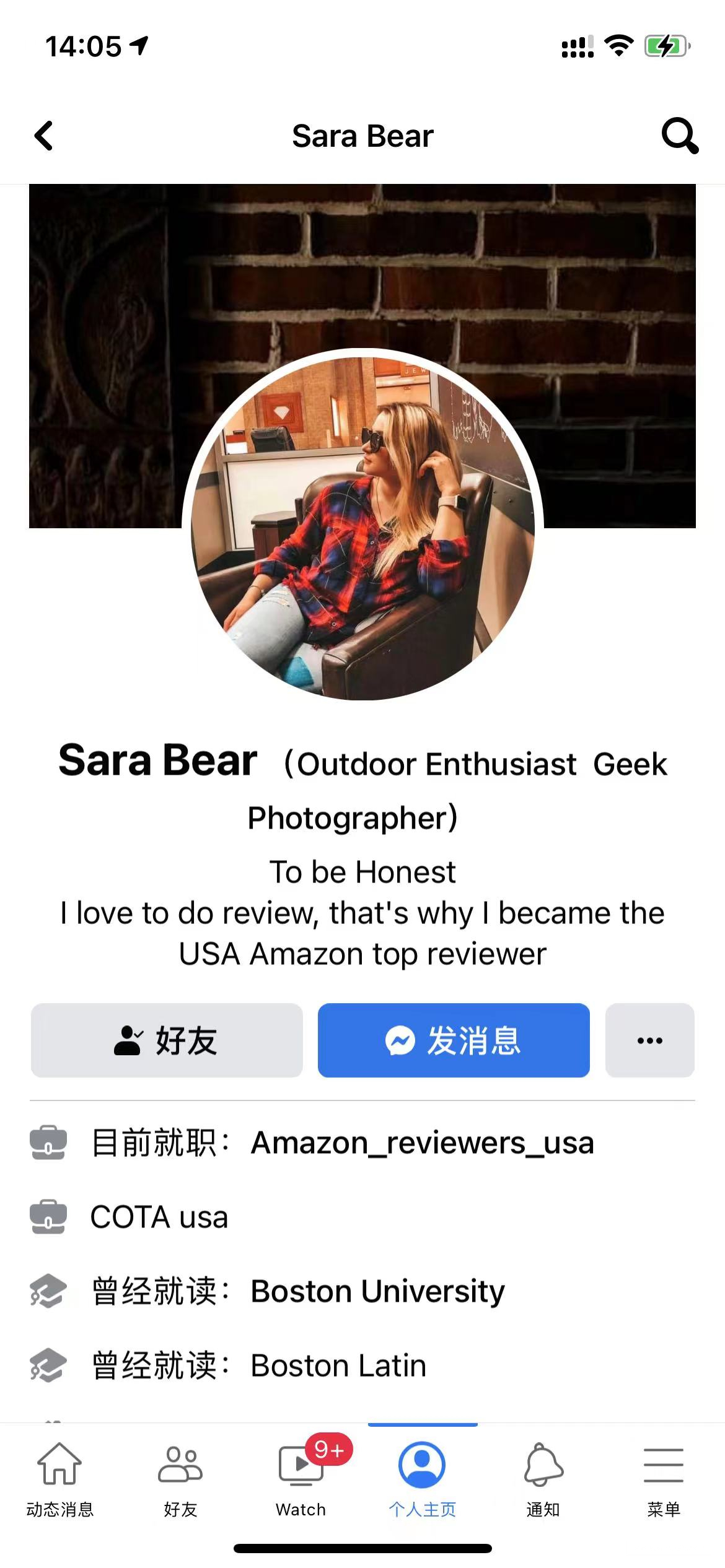View the circular profile picture
This screenshot has width=725, height=1568.
point(362,525)
